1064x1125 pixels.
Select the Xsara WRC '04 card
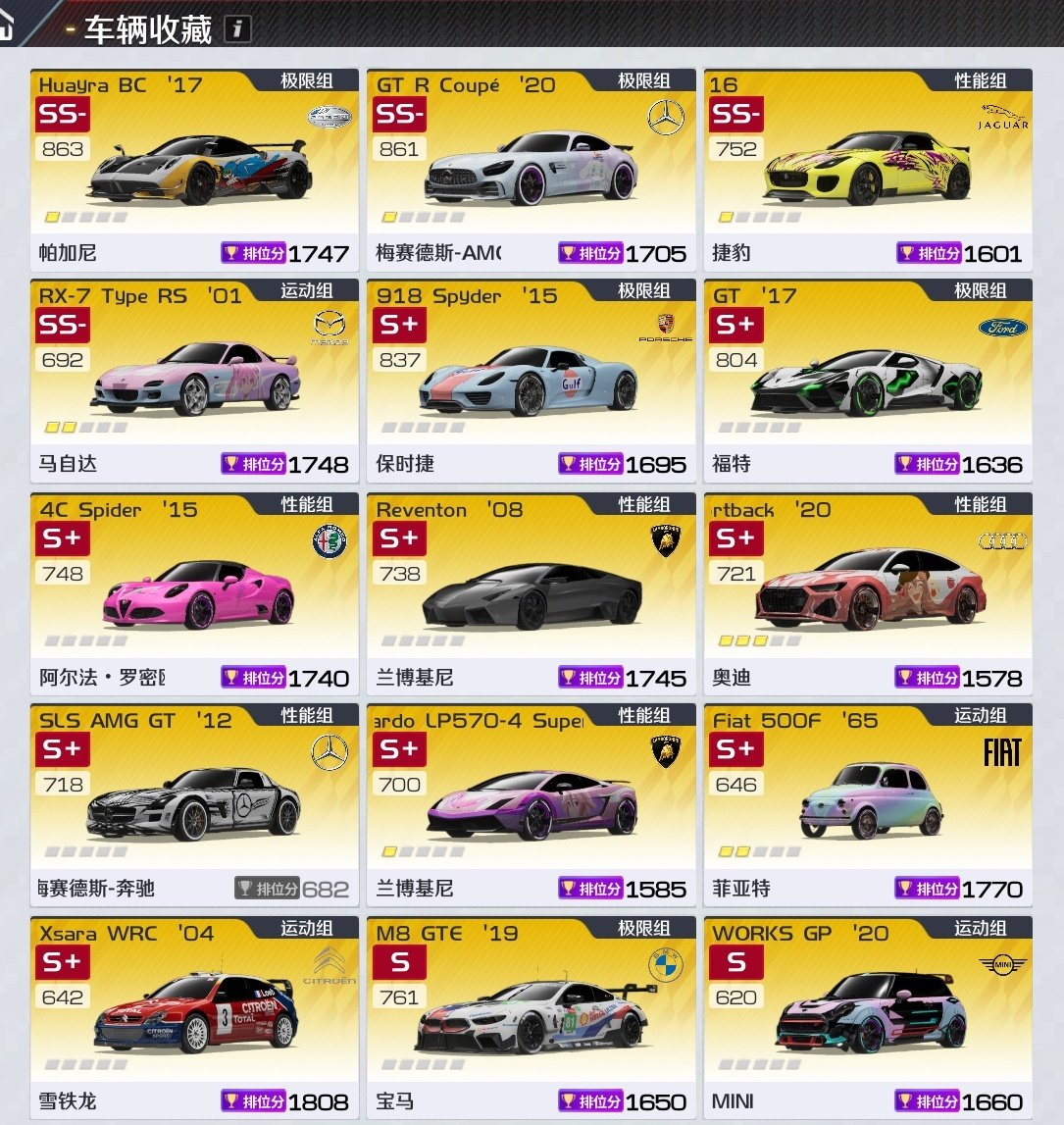194,1018
